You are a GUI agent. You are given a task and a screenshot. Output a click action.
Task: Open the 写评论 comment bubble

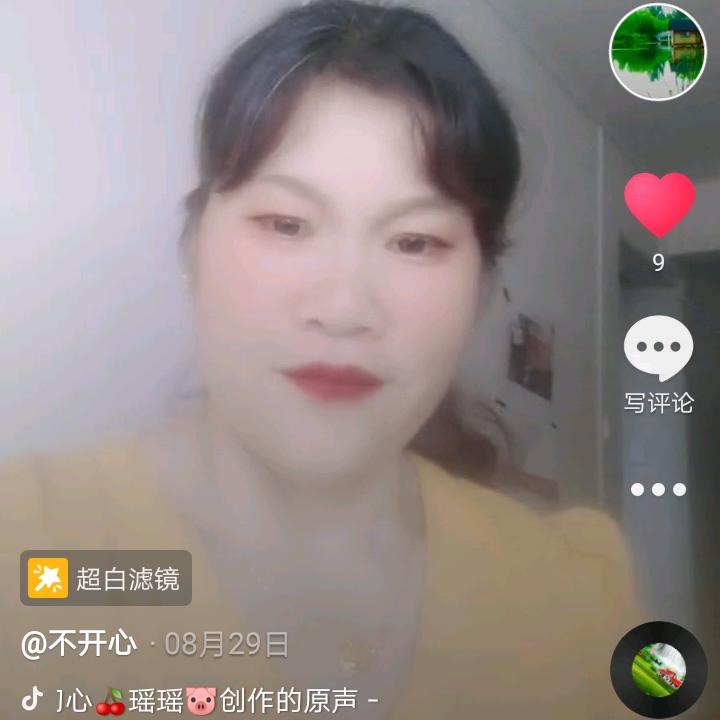coord(658,349)
